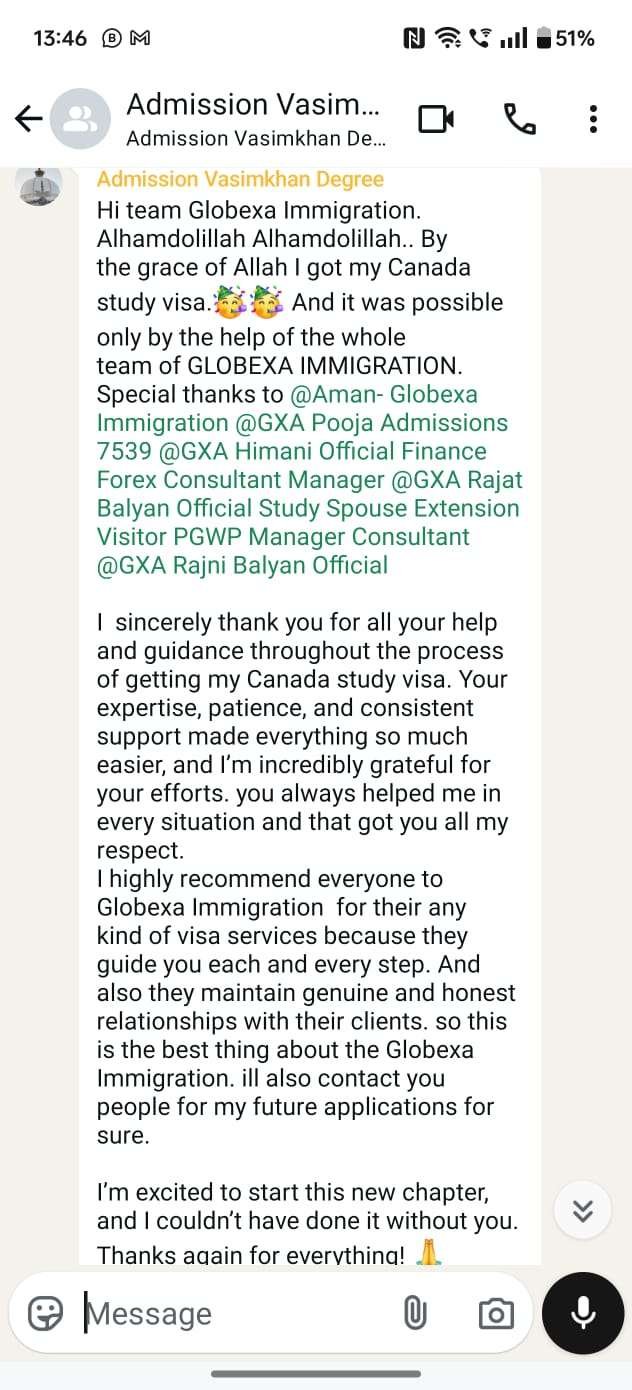632x1390 pixels.
Task: Open the three-dot overflow menu
Action: 594,119
